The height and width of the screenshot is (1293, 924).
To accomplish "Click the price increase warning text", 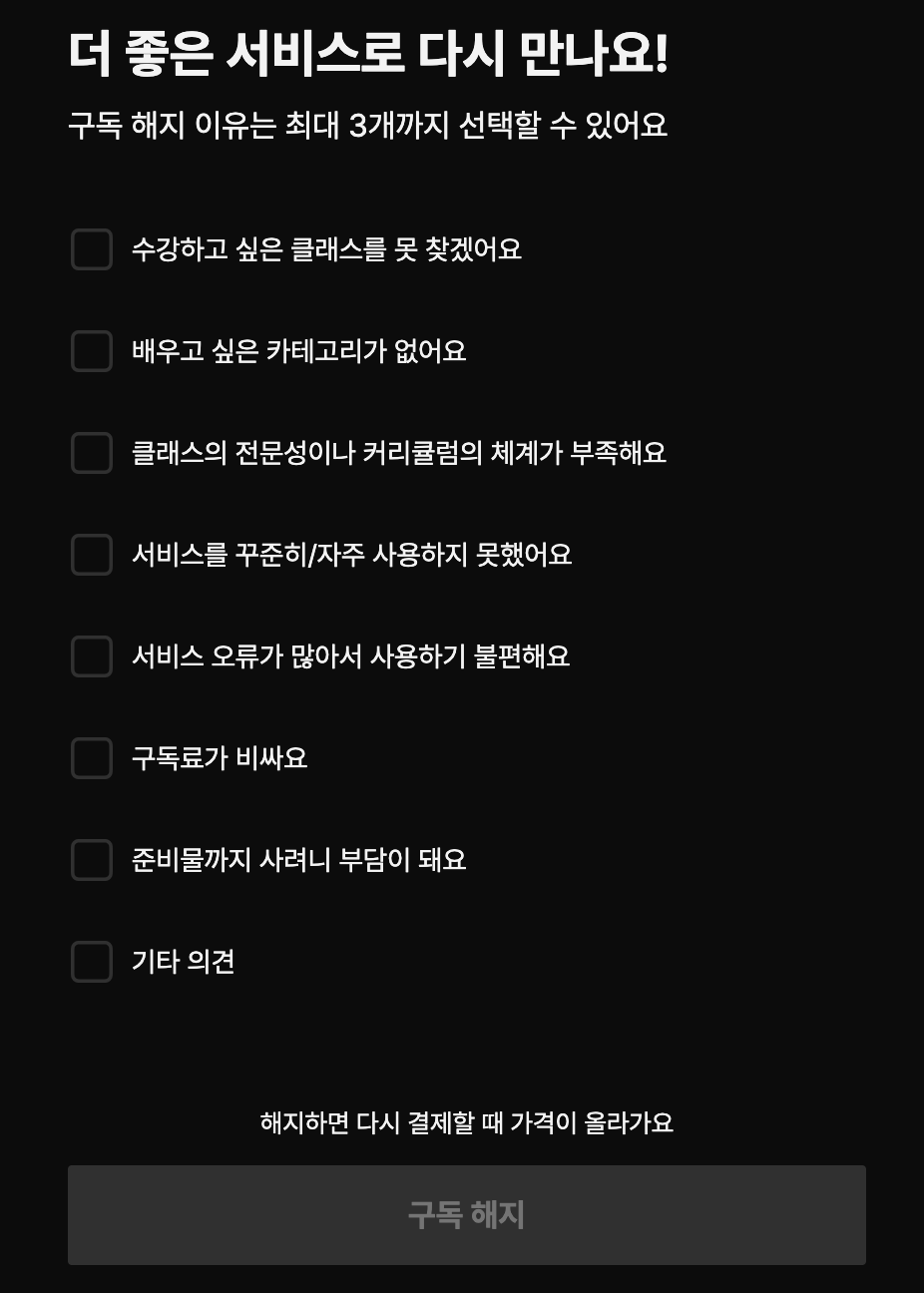I will point(462,1122).
